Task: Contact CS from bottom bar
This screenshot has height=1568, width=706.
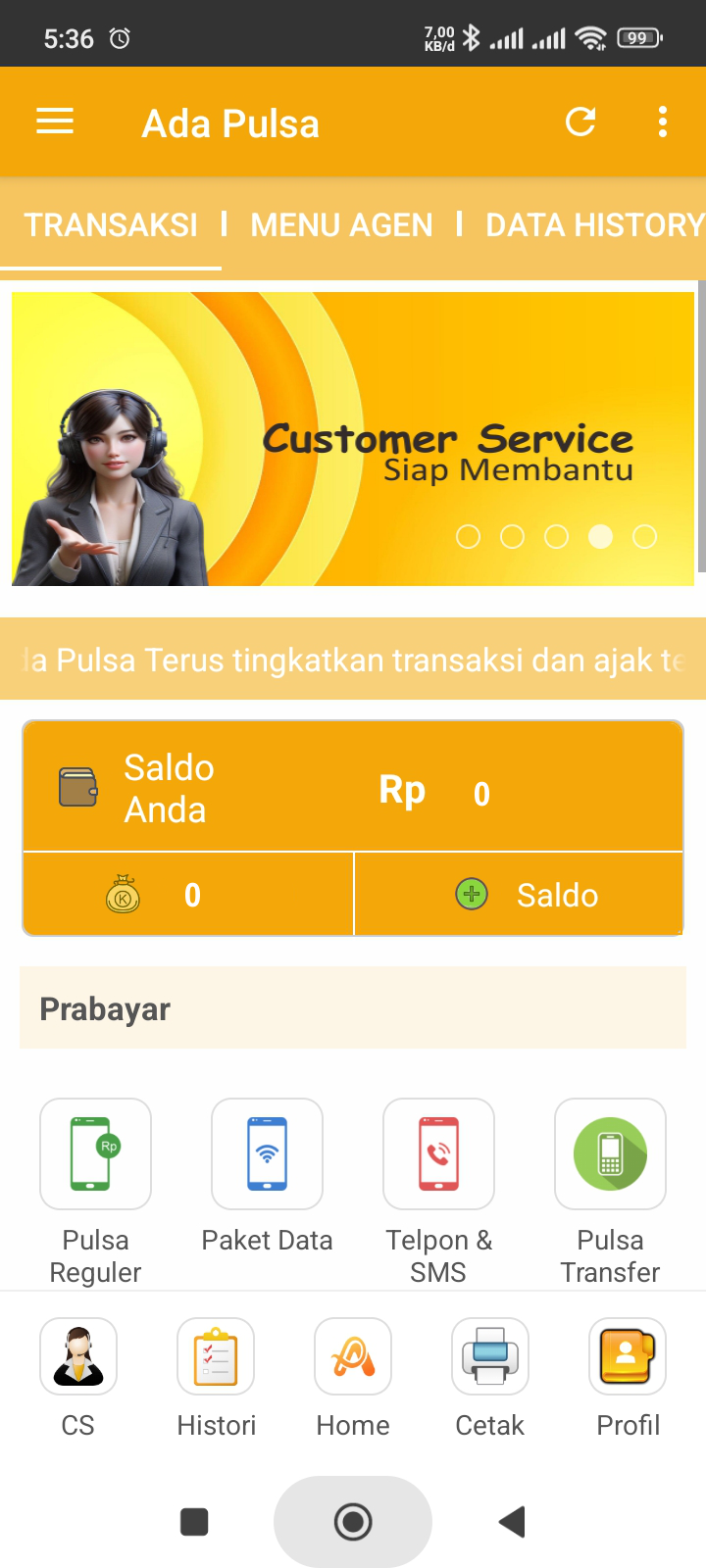Action: 78,1356
